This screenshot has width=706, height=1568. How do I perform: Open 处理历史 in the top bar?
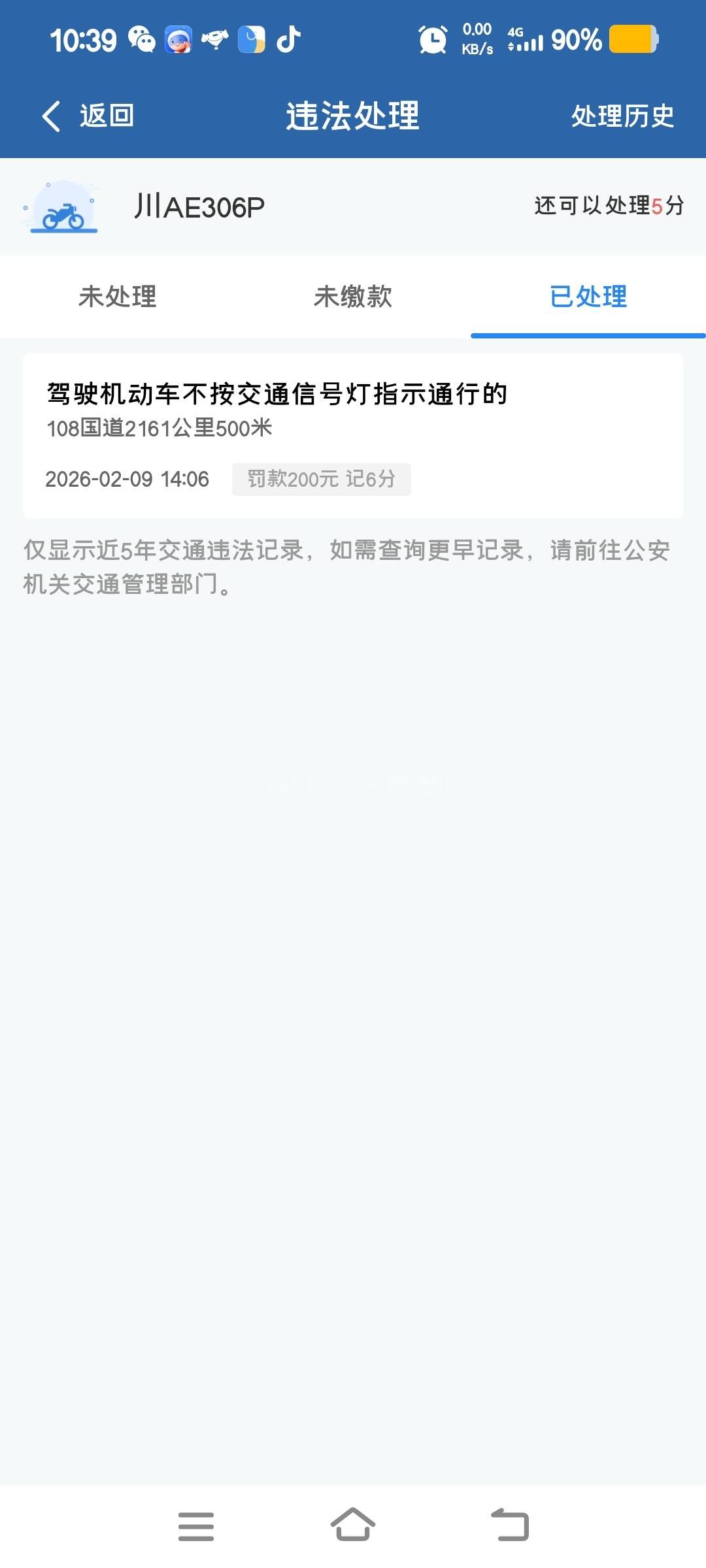pos(622,116)
